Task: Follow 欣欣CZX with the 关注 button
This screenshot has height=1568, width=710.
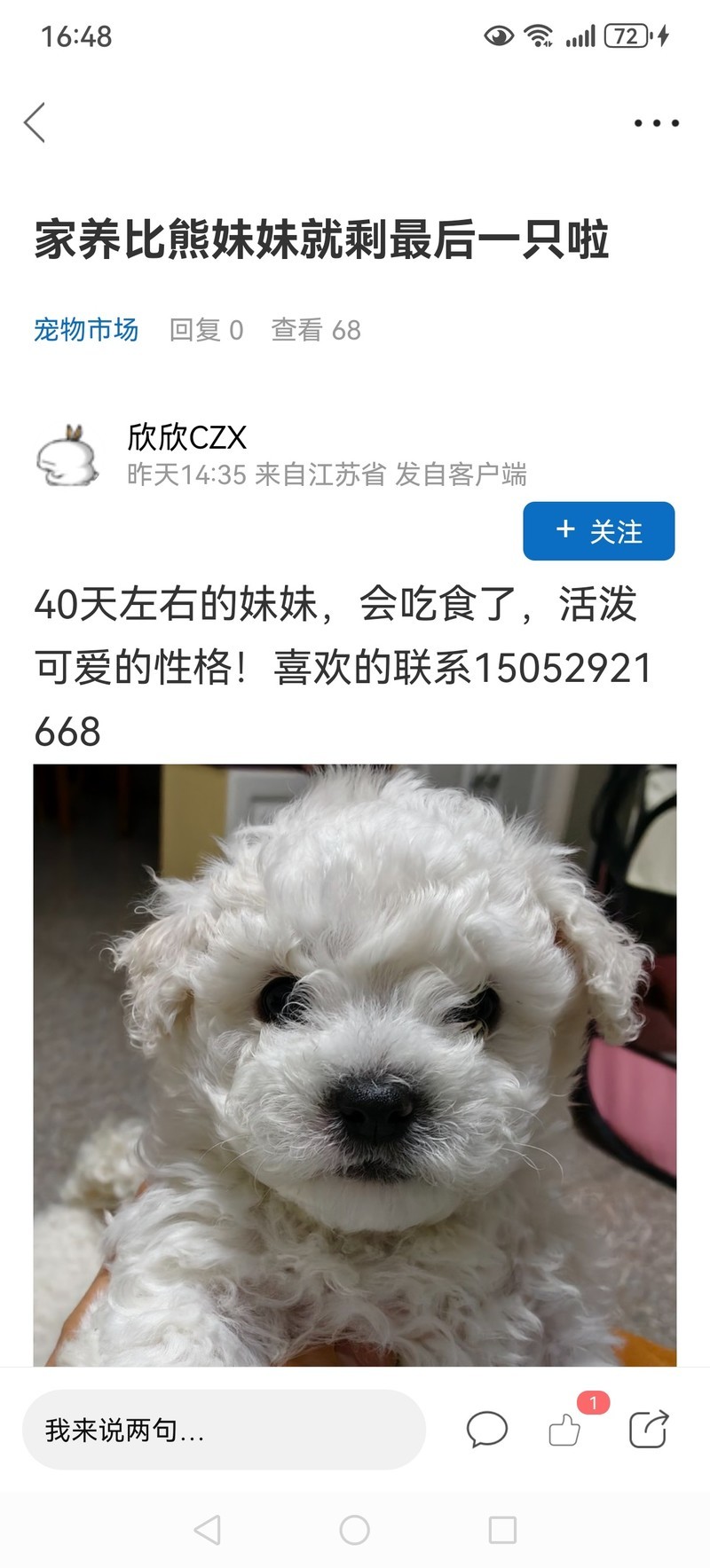Action: [x=599, y=531]
